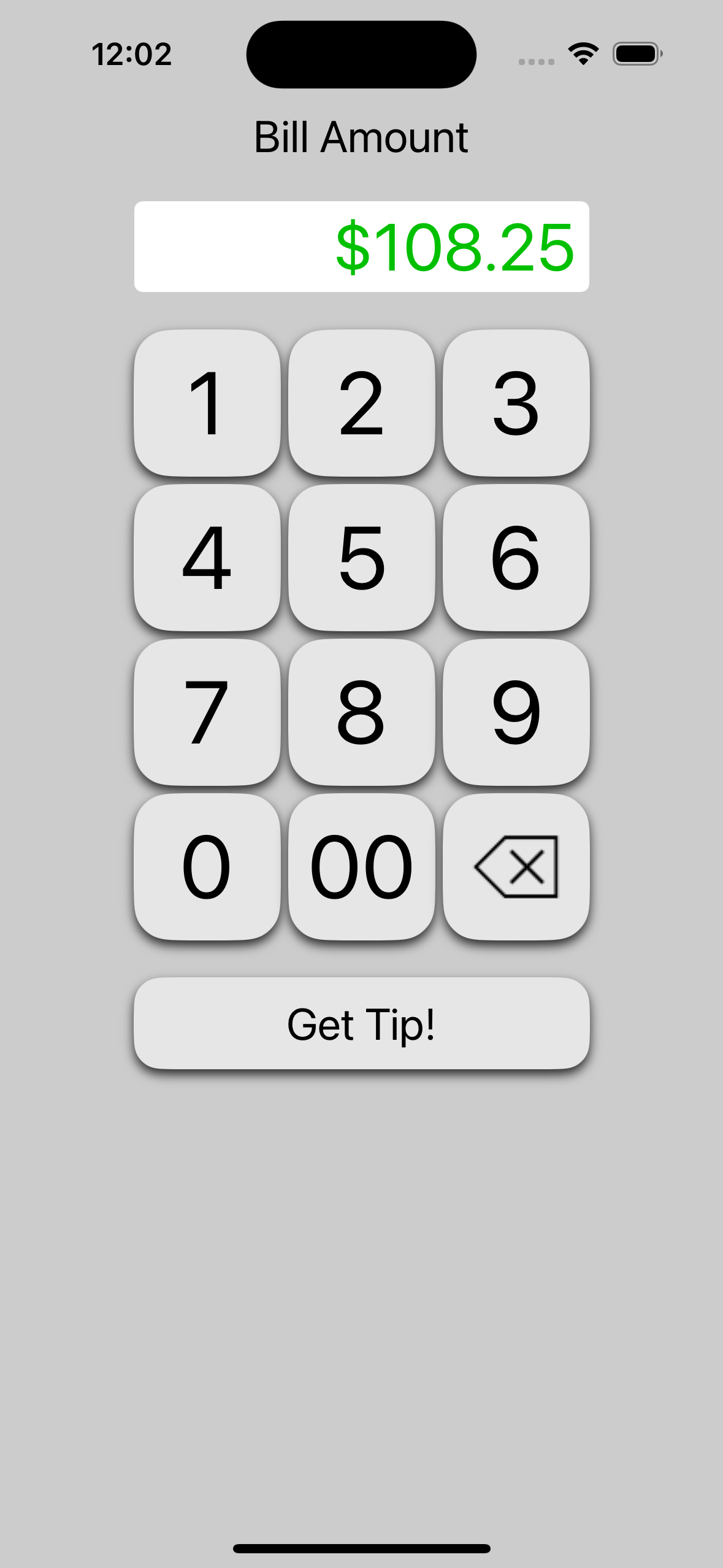Enter digit 6
This screenshot has width=723, height=1568.
point(516,558)
